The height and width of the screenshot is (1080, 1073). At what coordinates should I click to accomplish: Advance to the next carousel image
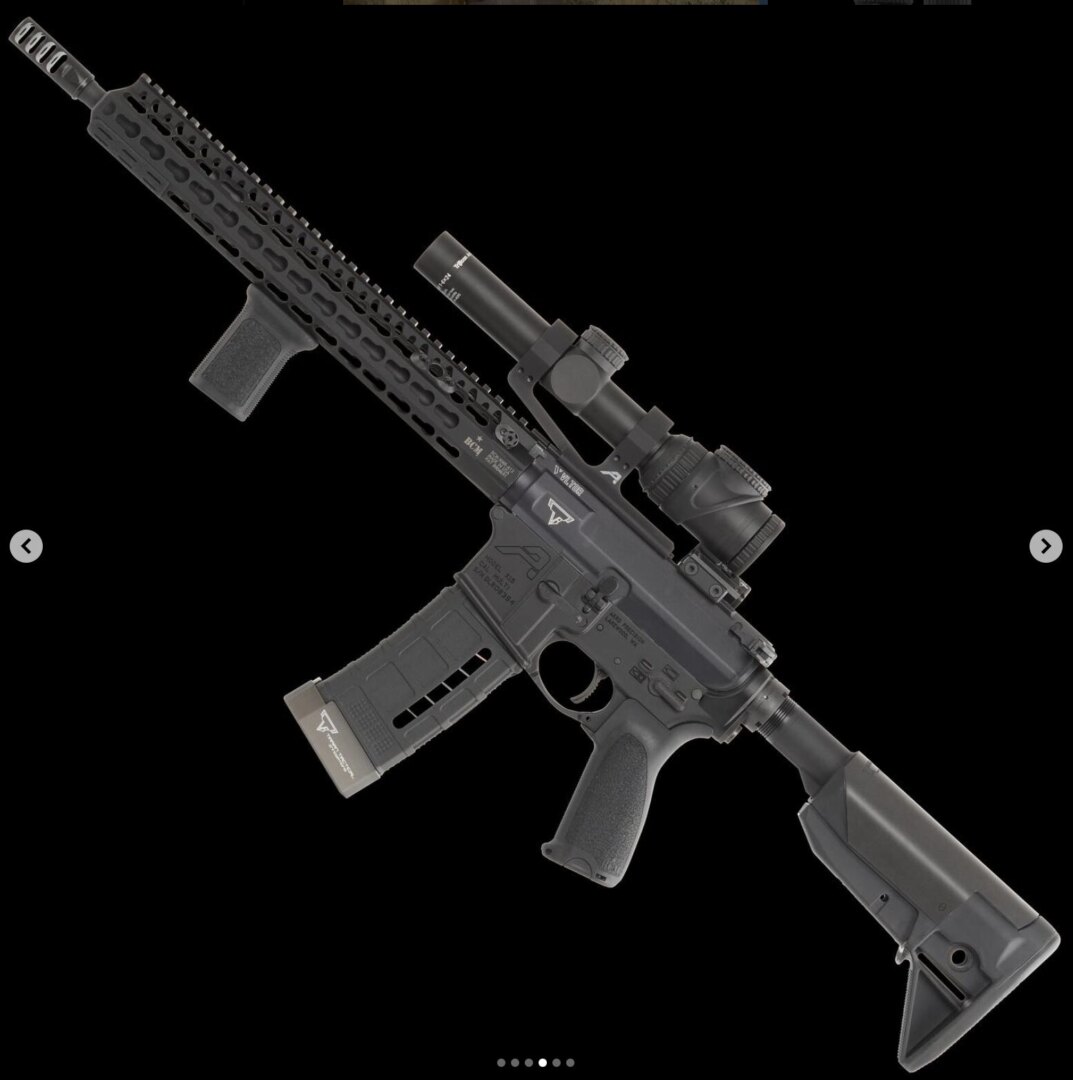[1045, 546]
